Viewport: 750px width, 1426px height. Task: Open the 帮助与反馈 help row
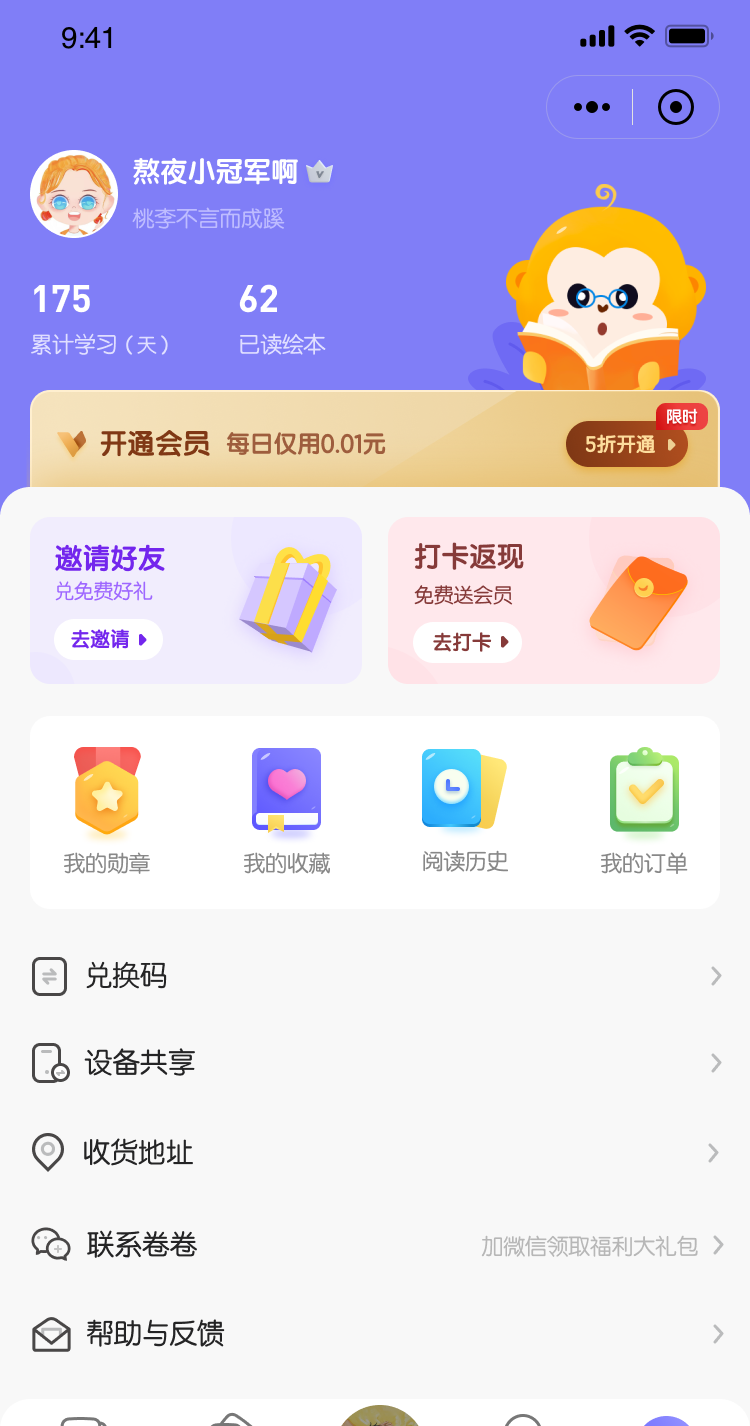click(x=375, y=1334)
